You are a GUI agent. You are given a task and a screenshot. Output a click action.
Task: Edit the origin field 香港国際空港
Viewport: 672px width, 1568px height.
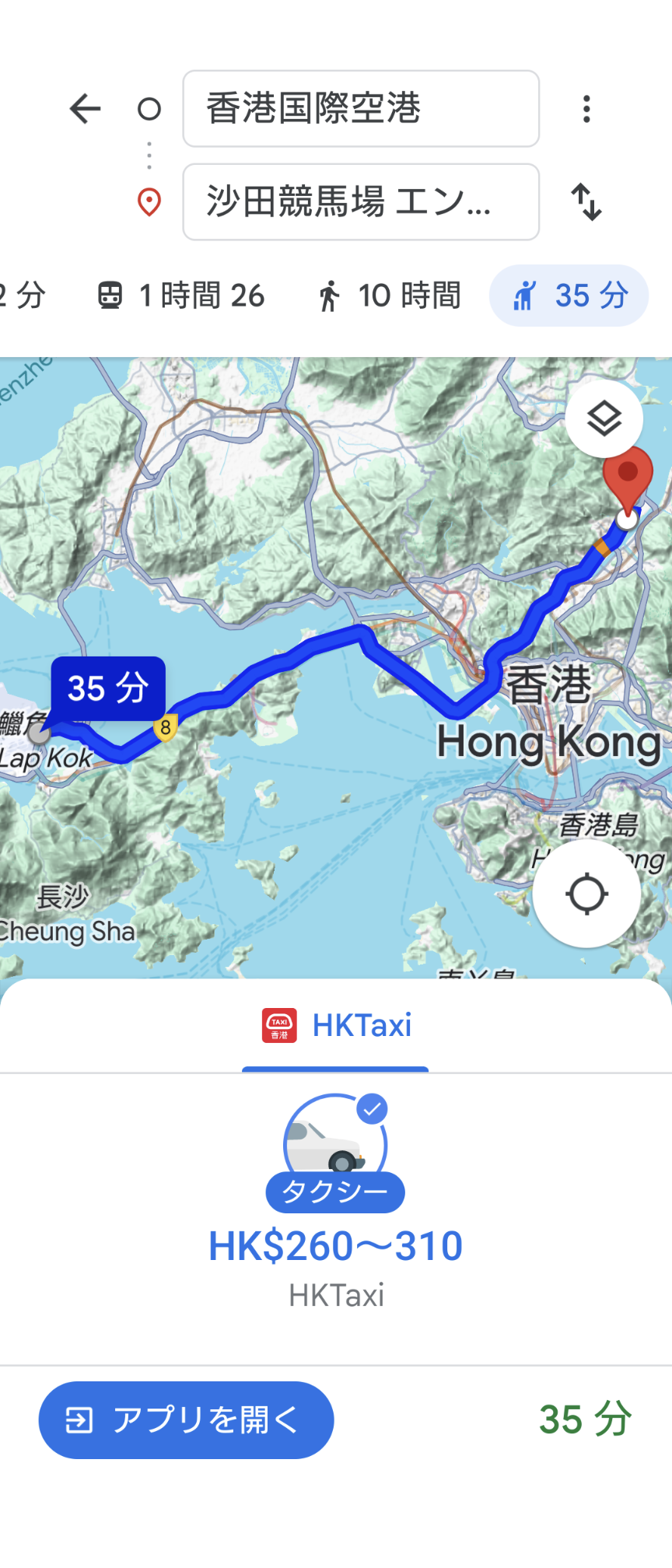361,109
